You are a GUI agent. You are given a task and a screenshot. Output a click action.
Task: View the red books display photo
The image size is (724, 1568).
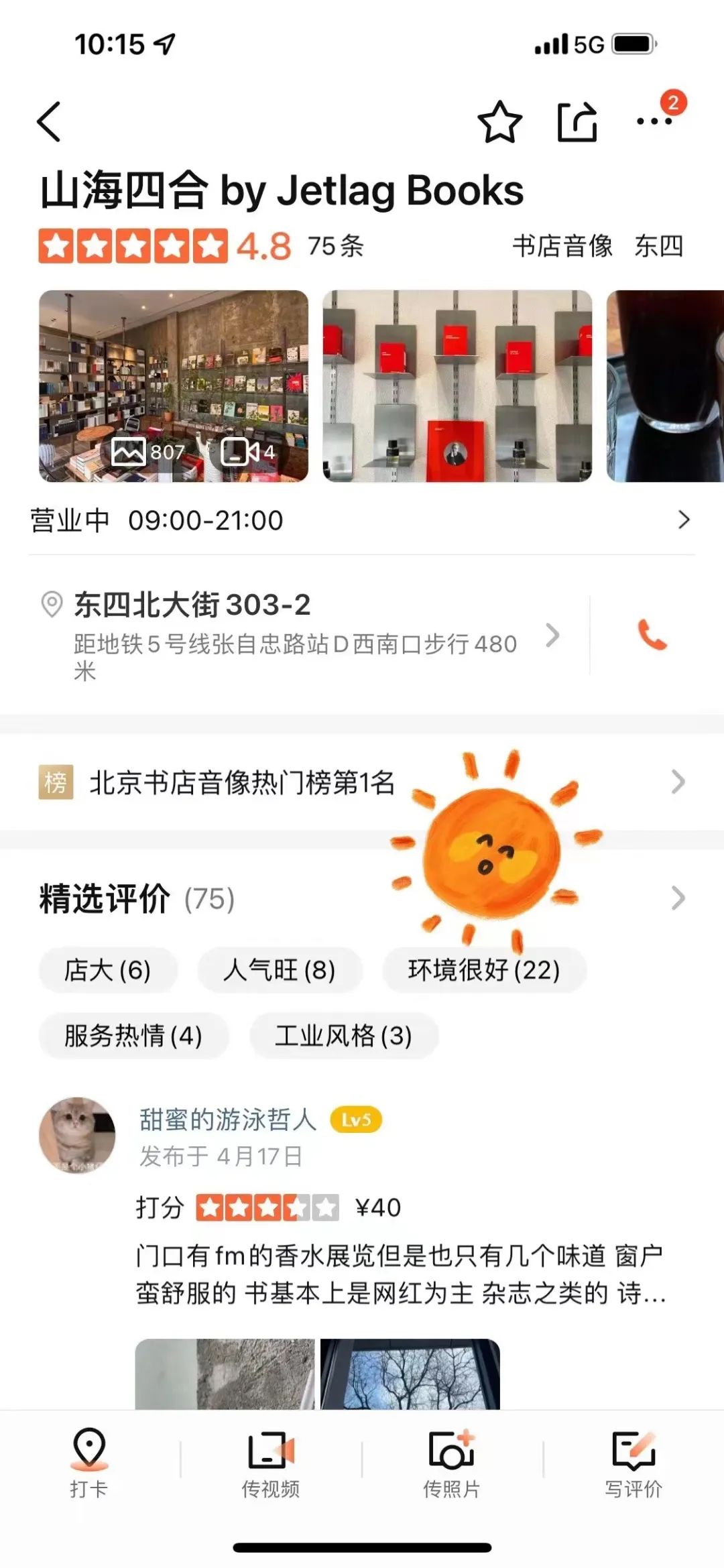click(x=457, y=386)
